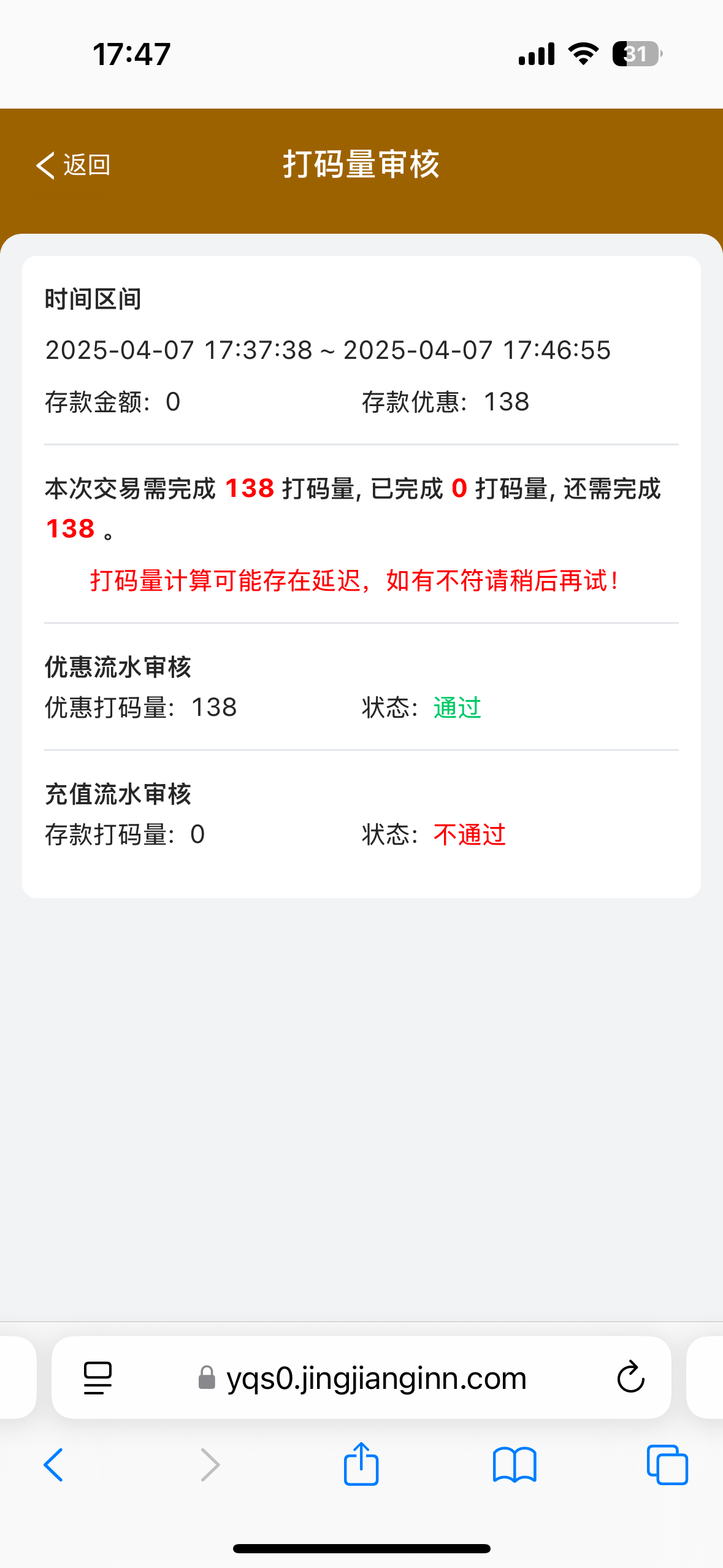Go back in Safari browser
The image size is (723, 1568).
pyautogui.click(x=54, y=1465)
